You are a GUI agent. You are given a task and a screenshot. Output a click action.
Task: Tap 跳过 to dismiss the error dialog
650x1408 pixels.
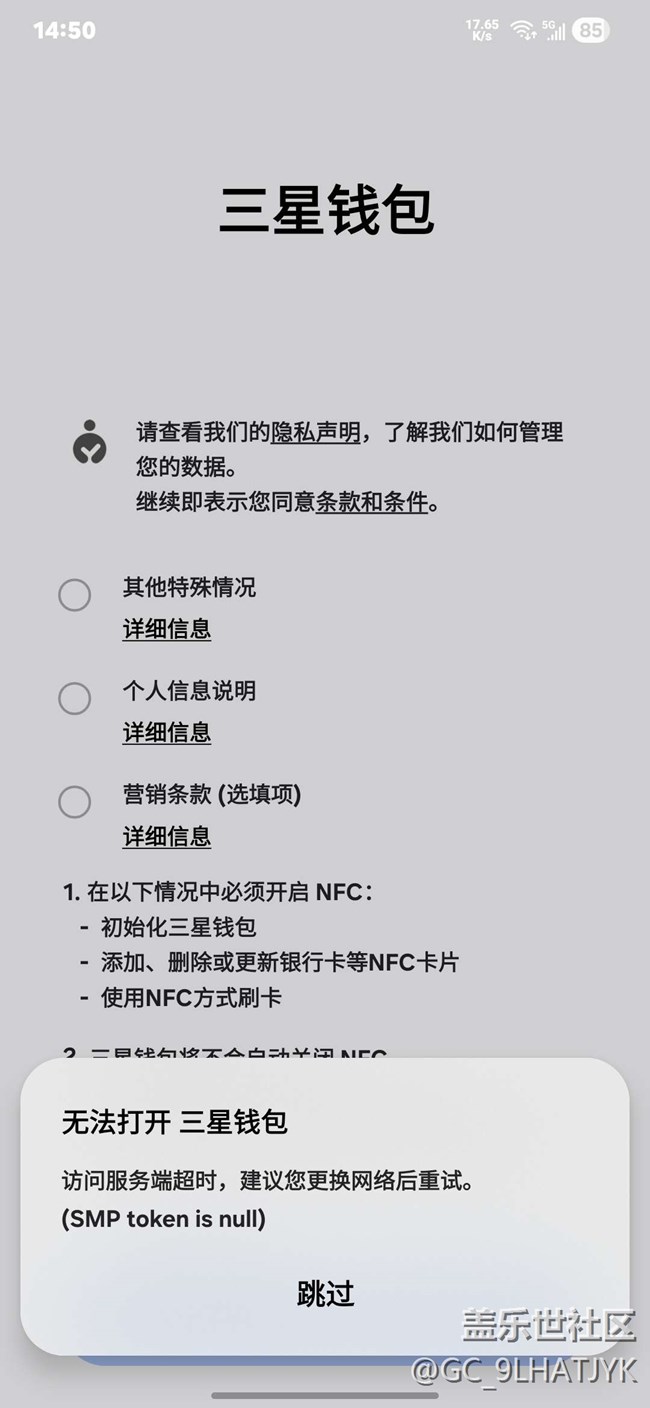point(325,1293)
